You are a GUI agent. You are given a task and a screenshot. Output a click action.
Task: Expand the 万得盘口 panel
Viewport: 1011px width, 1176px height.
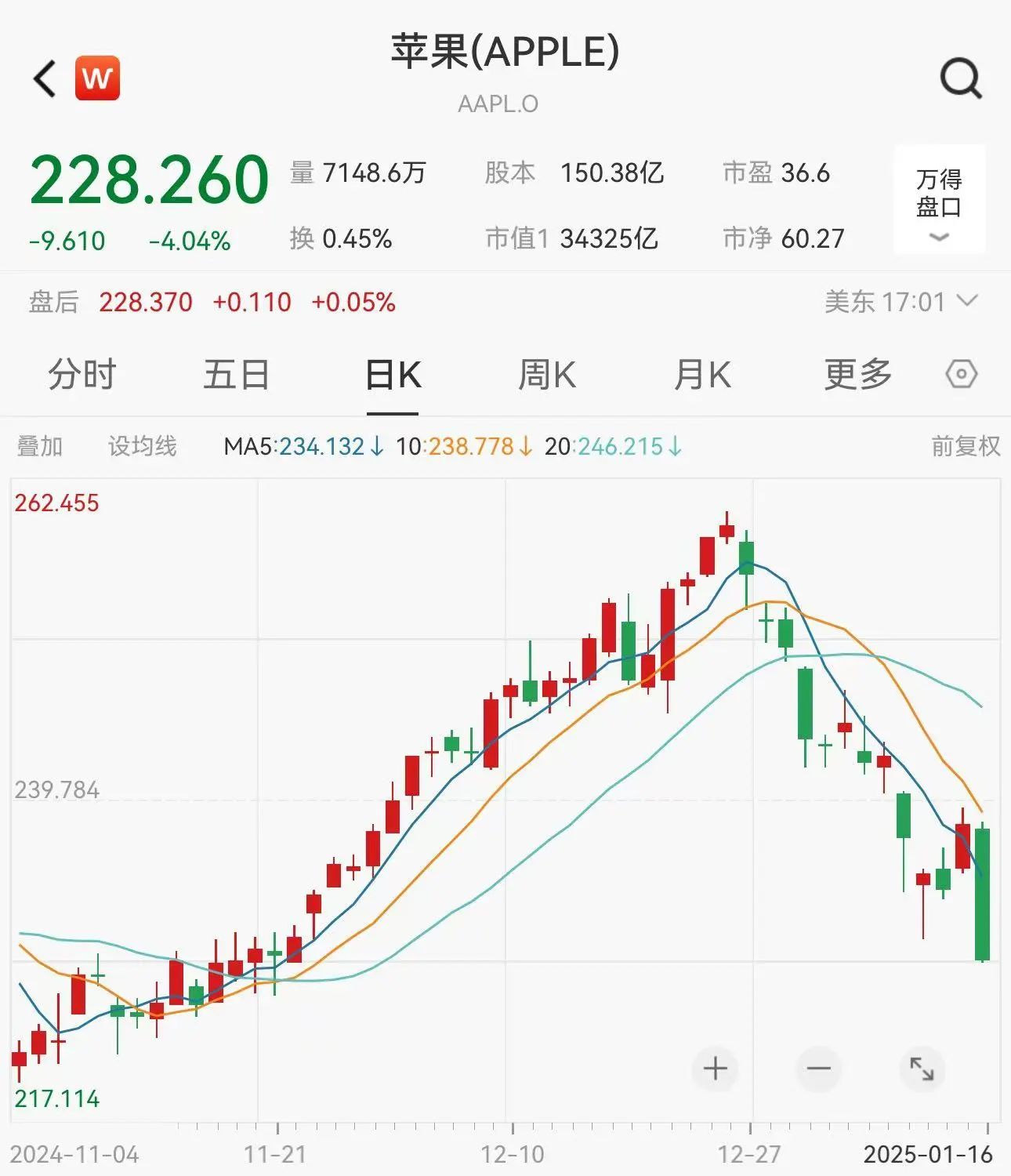939,201
